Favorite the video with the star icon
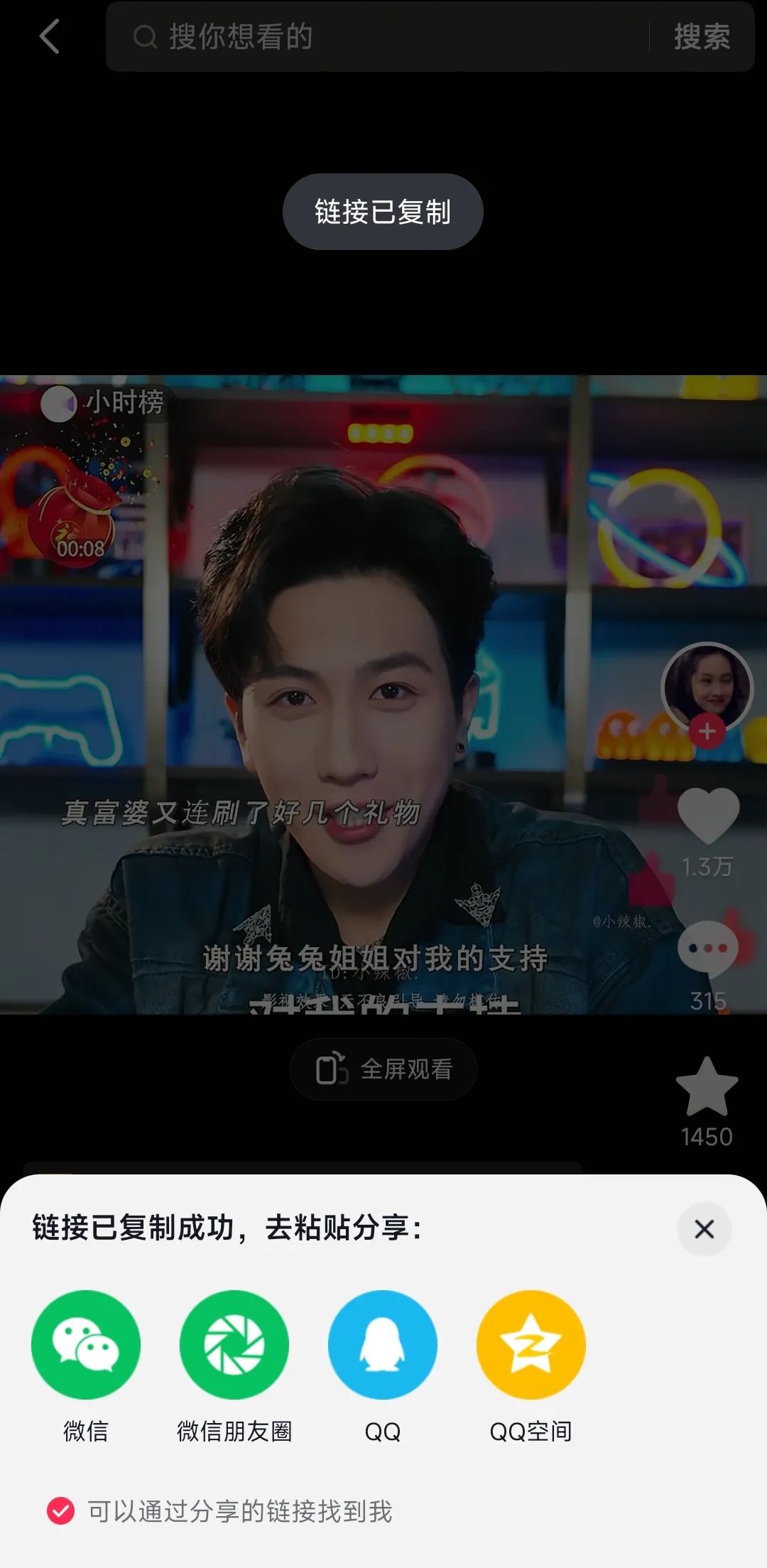 (707, 1087)
